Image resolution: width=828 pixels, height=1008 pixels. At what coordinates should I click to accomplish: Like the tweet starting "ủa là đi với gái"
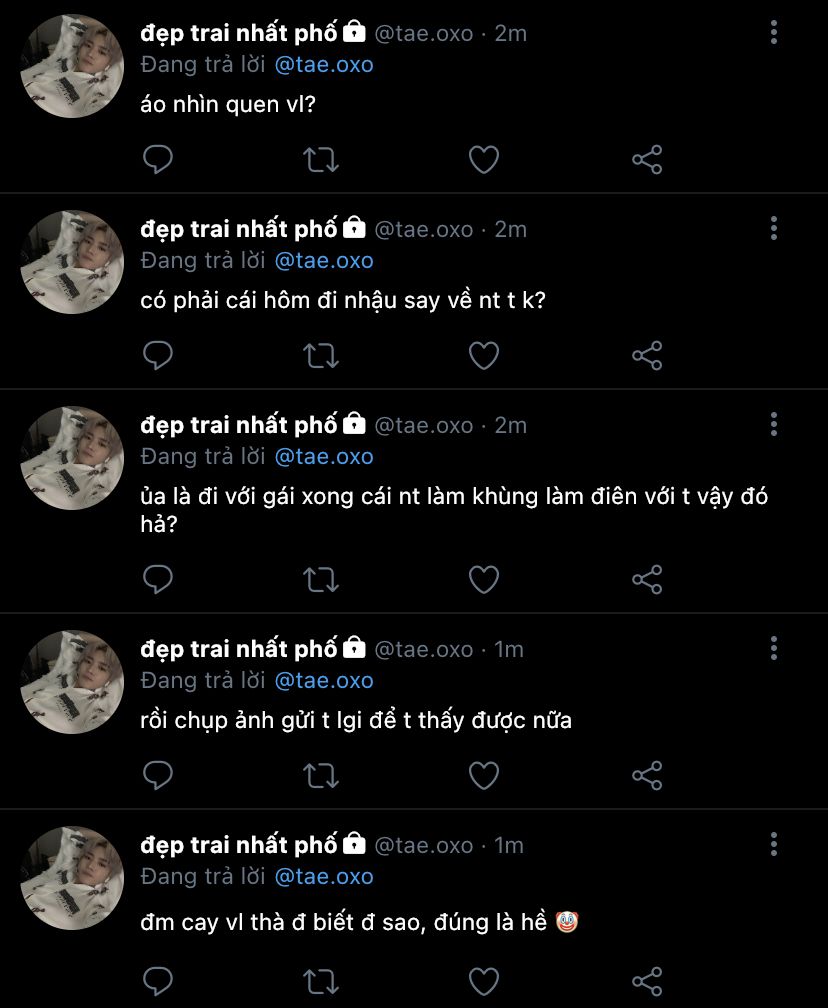[x=484, y=579]
